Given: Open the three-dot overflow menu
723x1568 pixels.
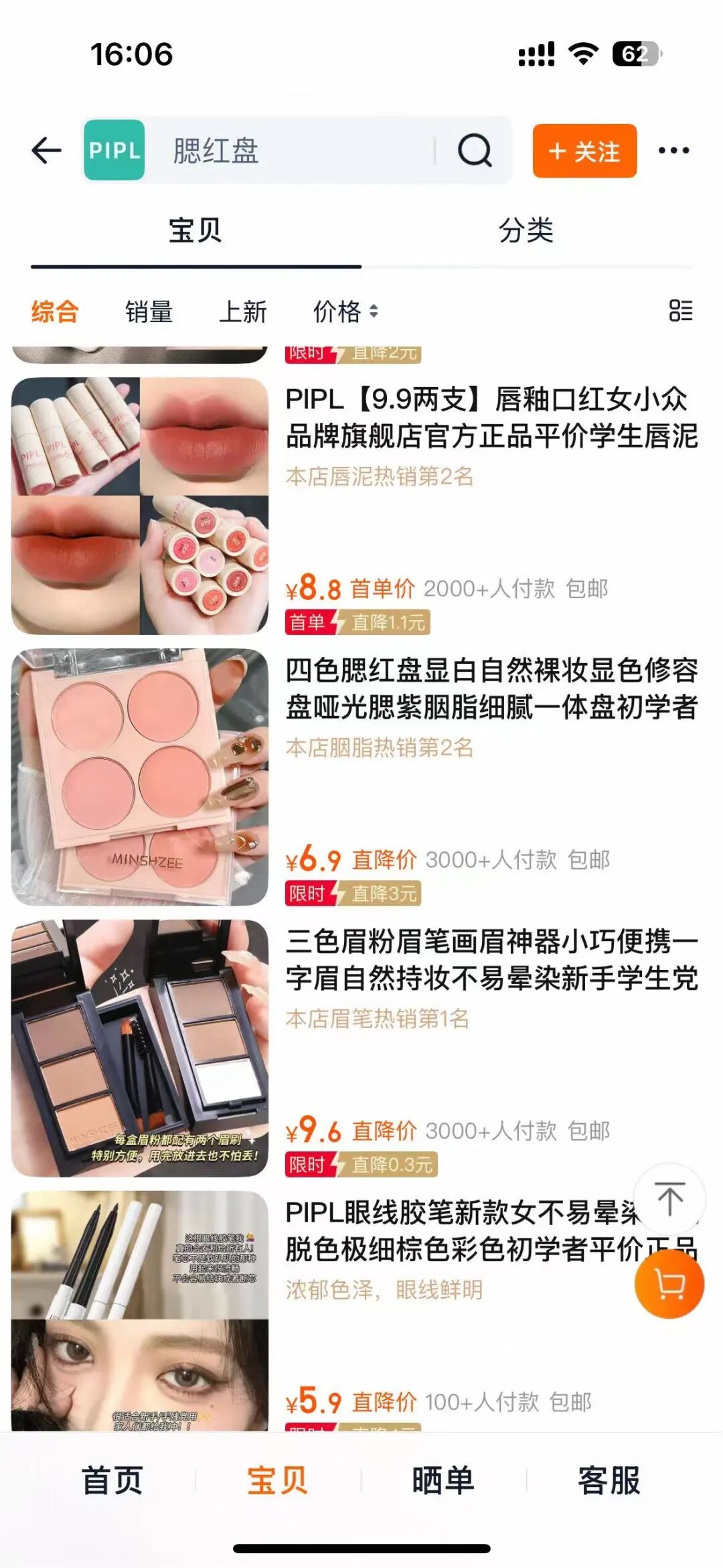Looking at the screenshot, I should (673, 150).
